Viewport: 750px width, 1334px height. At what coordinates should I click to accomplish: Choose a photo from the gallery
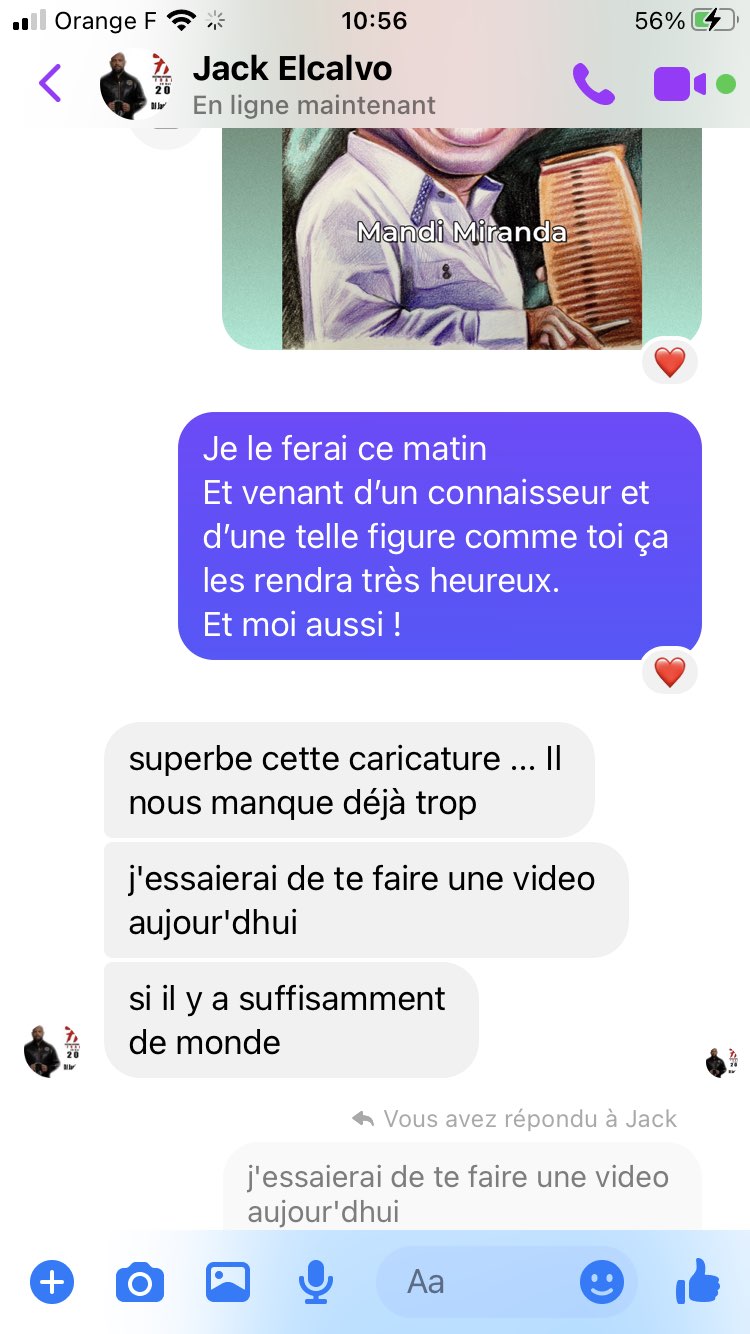pos(228,1281)
